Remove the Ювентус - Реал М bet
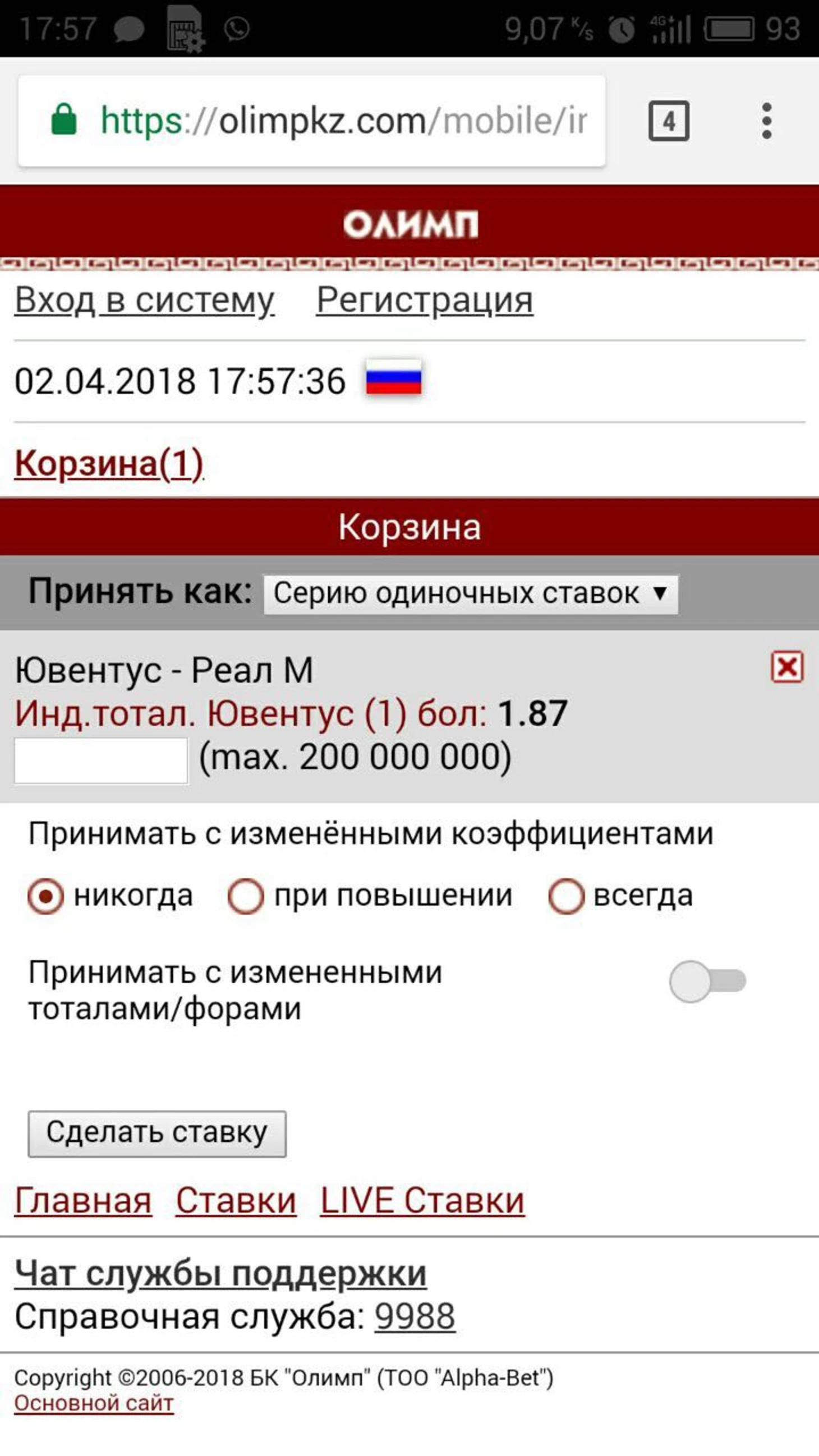This screenshot has width=819, height=1456. click(787, 667)
